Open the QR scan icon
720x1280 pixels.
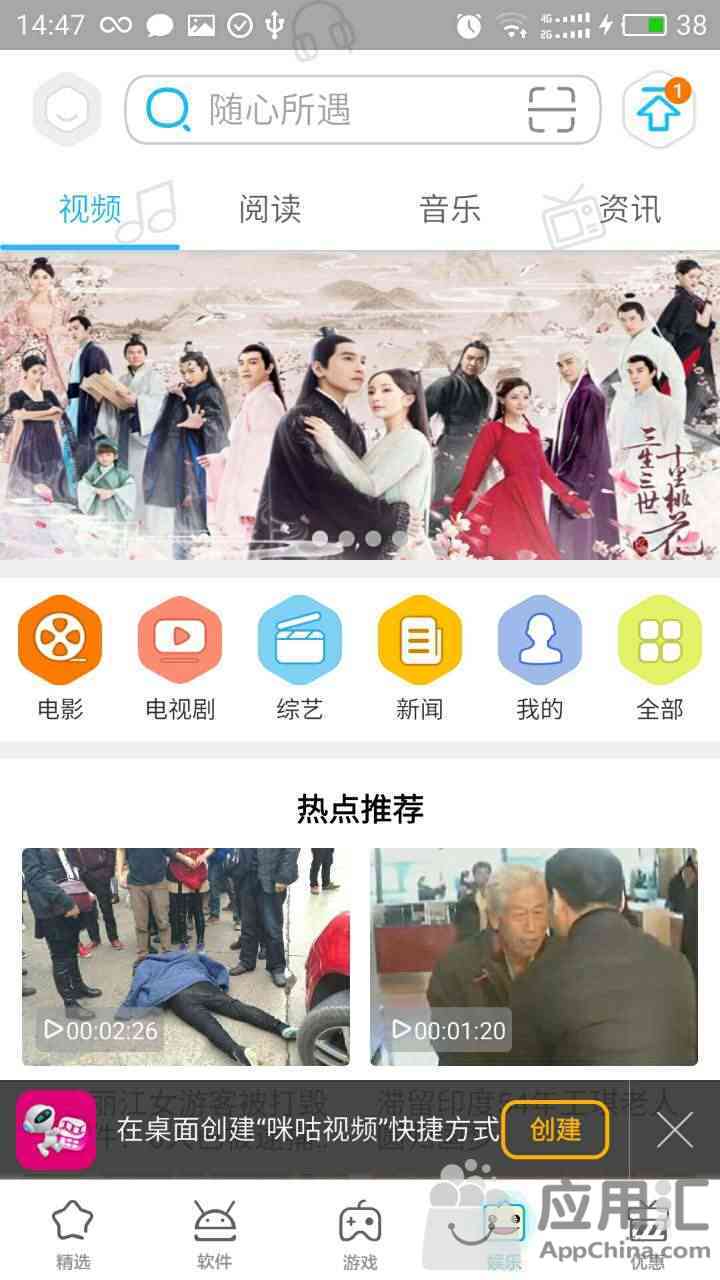click(x=551, y=110)
